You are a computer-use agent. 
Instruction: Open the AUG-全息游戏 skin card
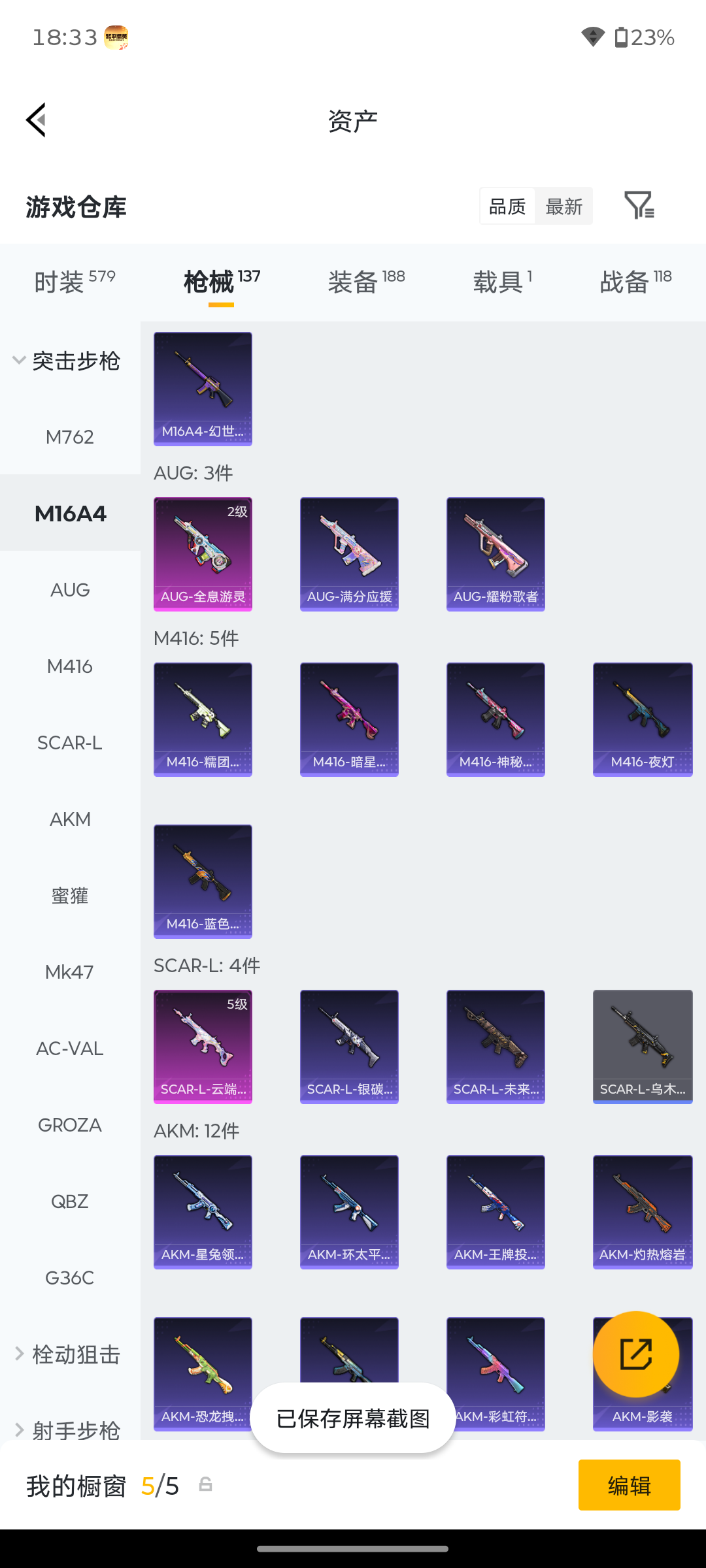203,554
